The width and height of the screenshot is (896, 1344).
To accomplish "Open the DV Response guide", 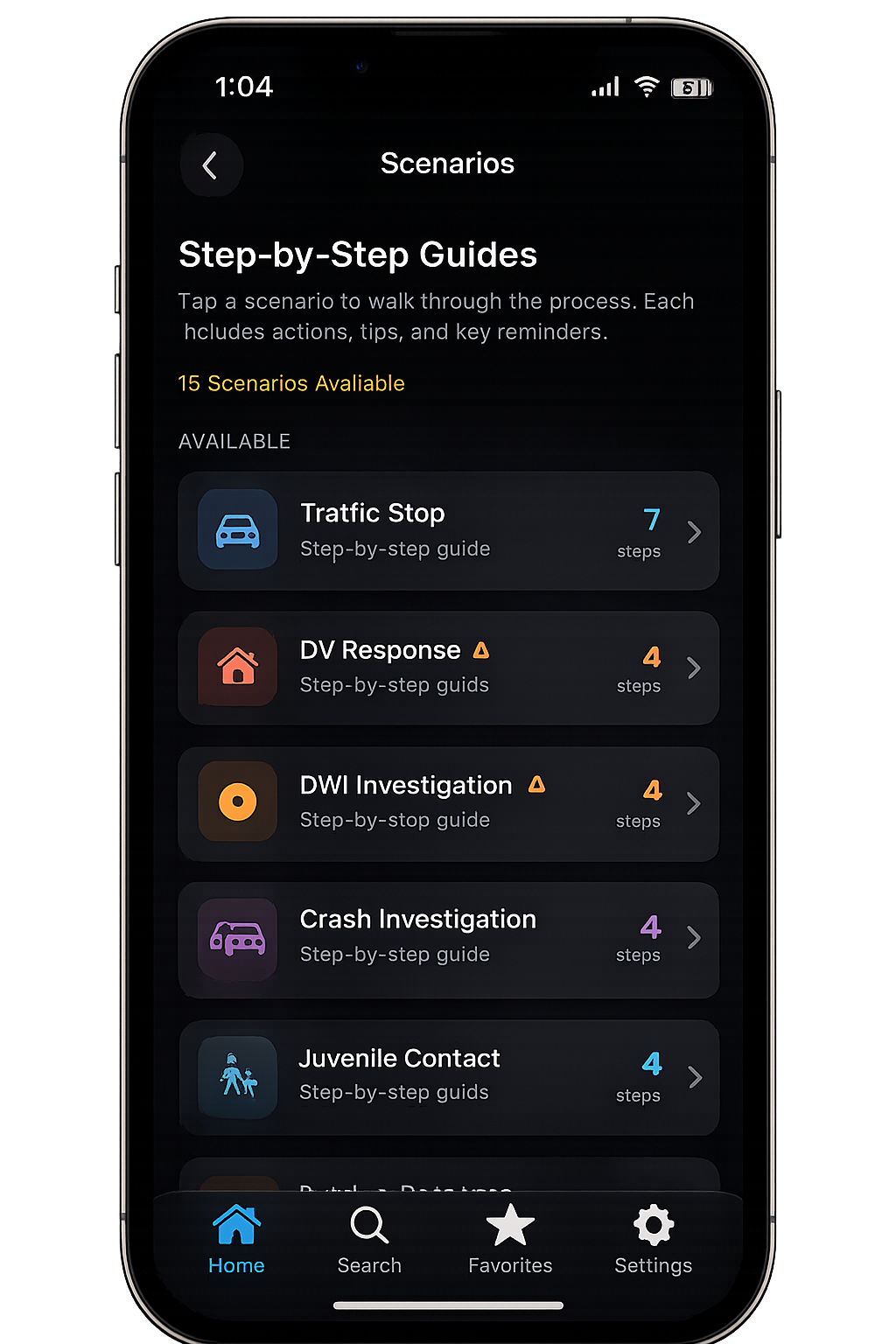I will [x=448, y=668].
